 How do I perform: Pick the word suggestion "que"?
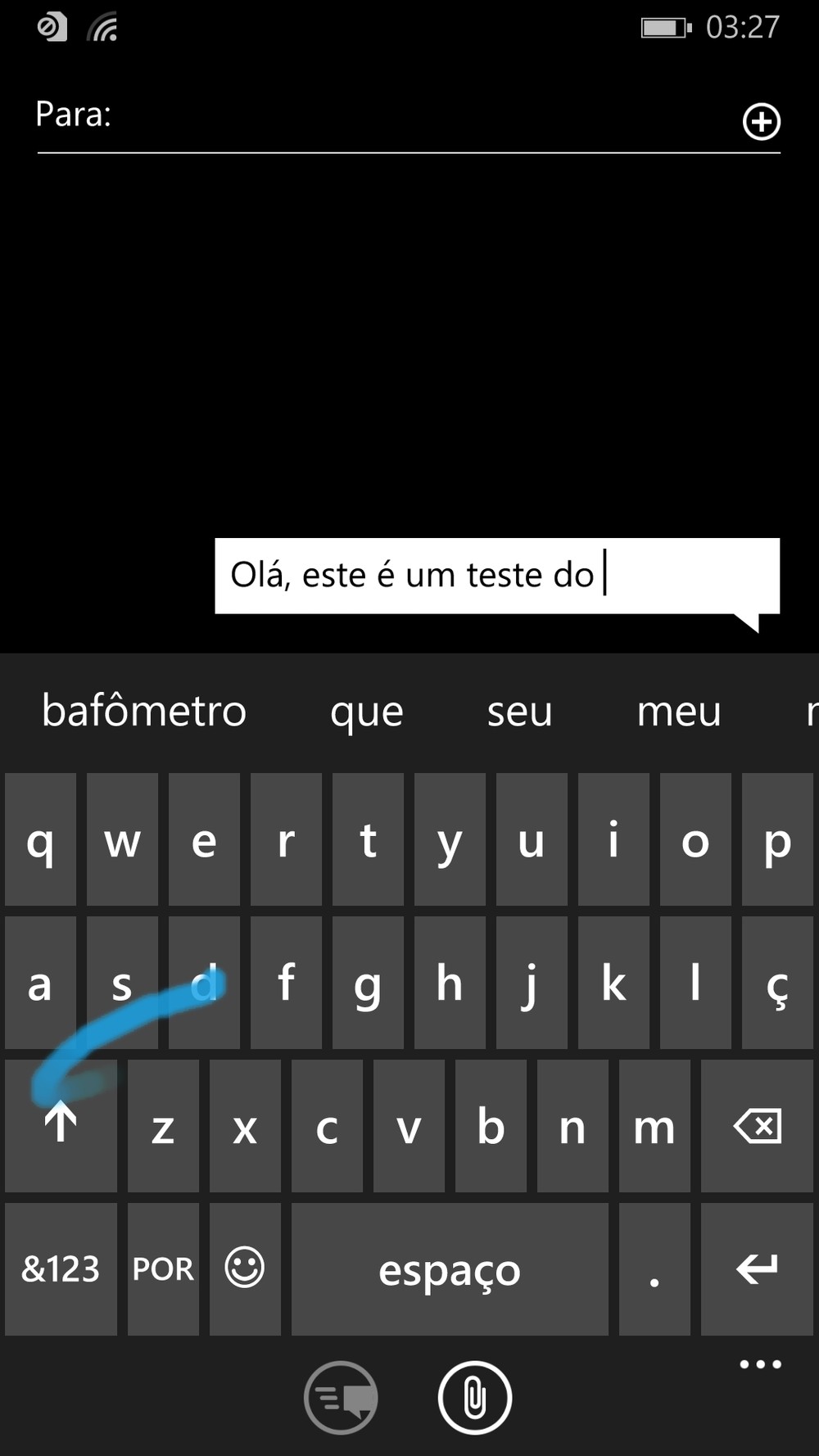pyautogui.click(x=367, y=712)
